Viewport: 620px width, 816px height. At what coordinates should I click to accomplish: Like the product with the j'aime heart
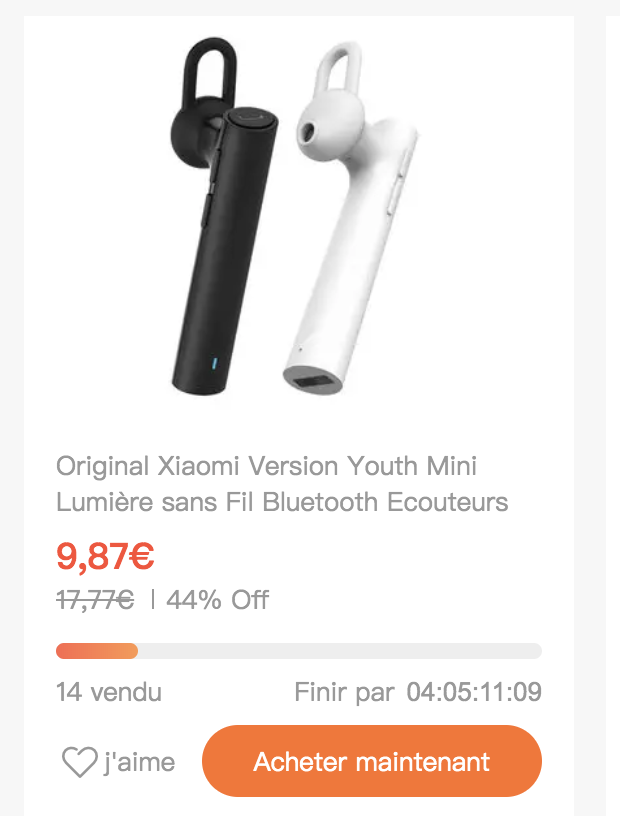[80, 763]
